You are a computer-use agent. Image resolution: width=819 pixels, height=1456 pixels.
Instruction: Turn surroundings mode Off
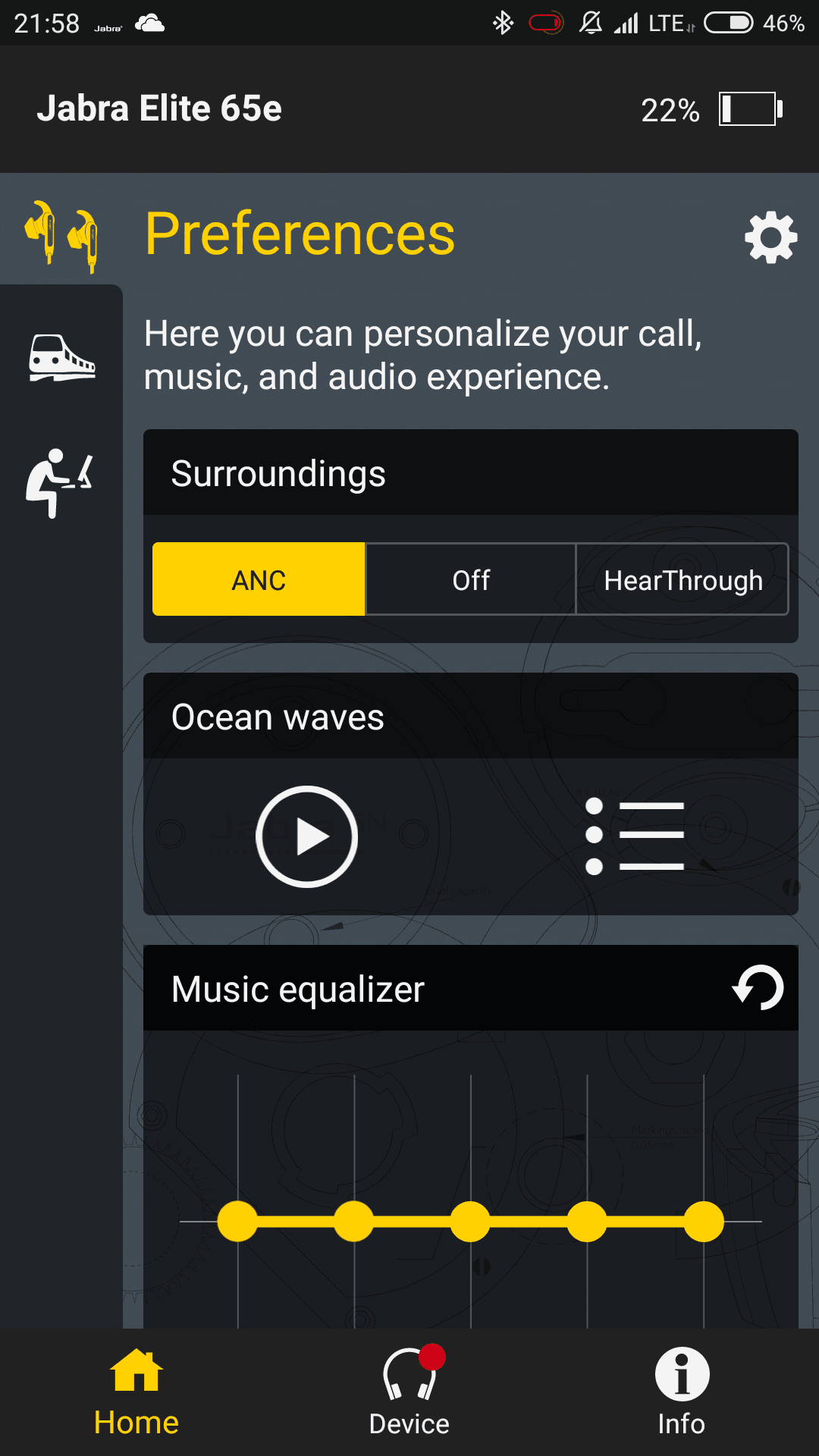[471, 579]
